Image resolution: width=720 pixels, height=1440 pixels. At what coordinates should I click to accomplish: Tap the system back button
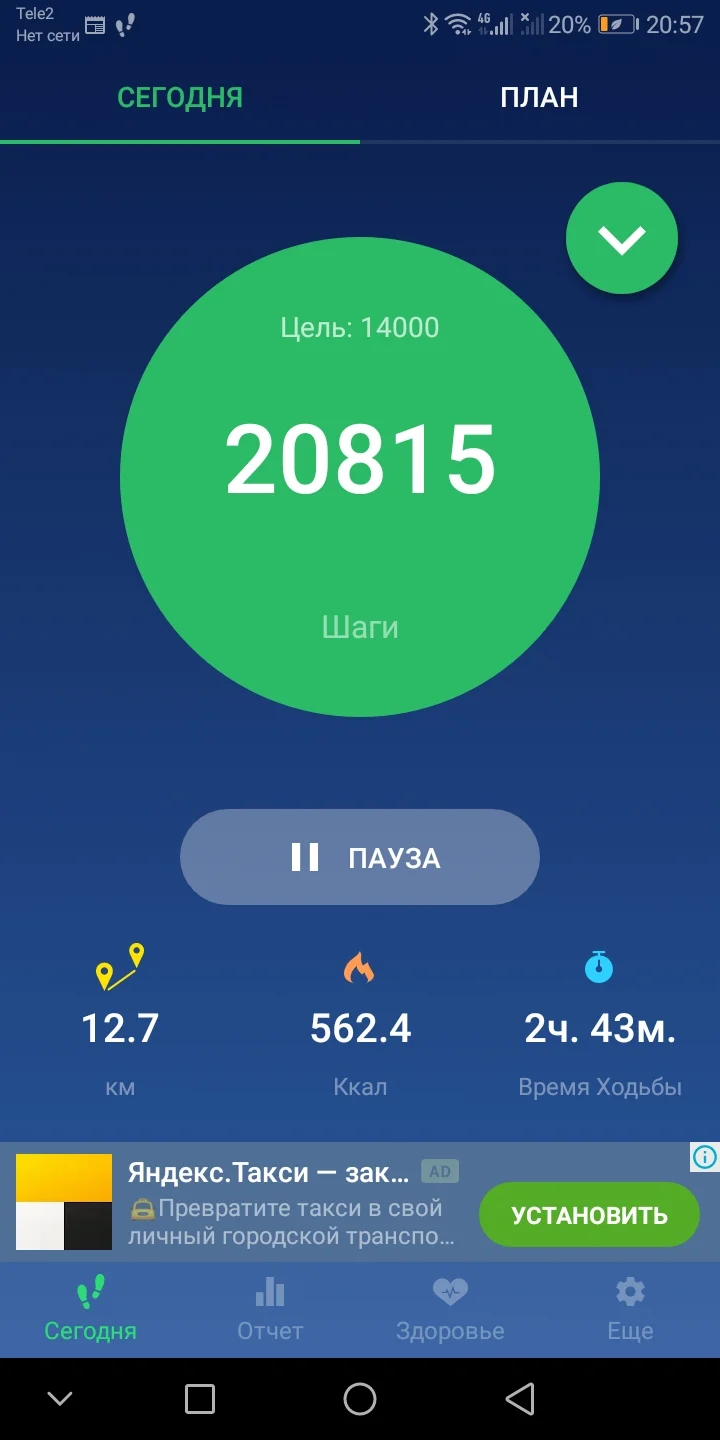point(520,1399)
